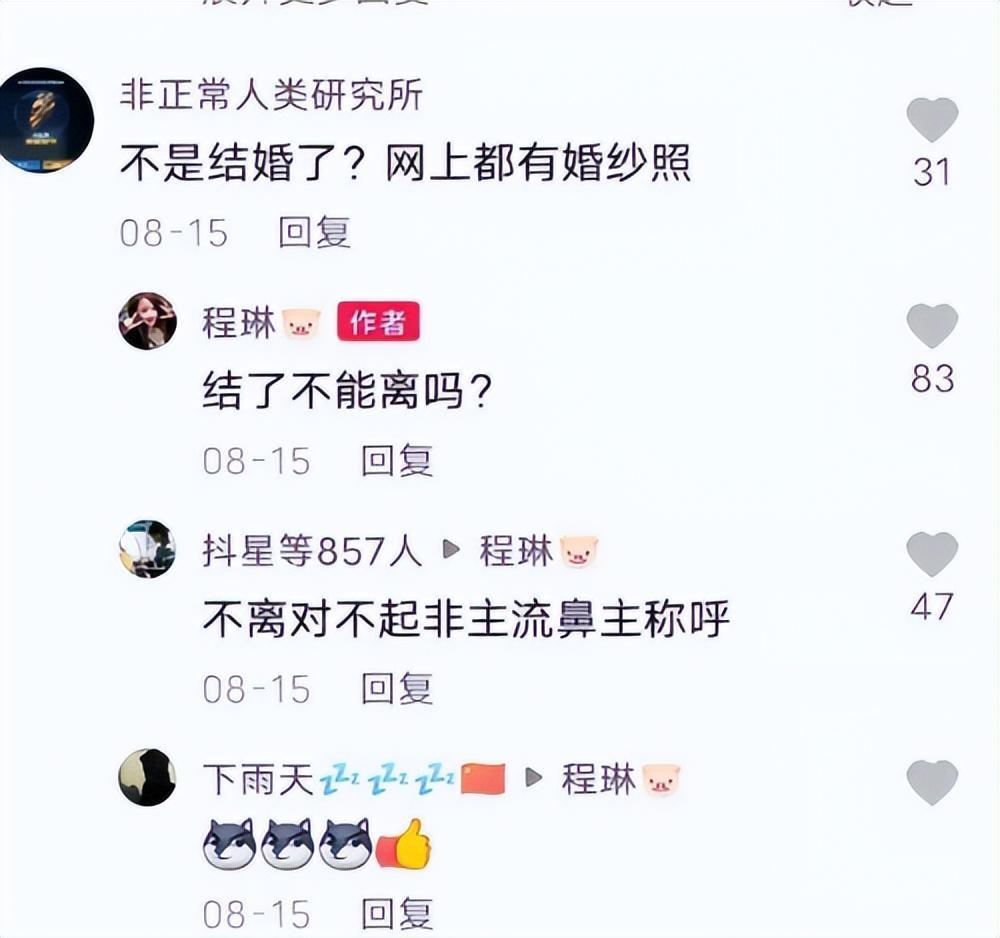Like the husky emoji reply by 下雨天

coord(931,782)
